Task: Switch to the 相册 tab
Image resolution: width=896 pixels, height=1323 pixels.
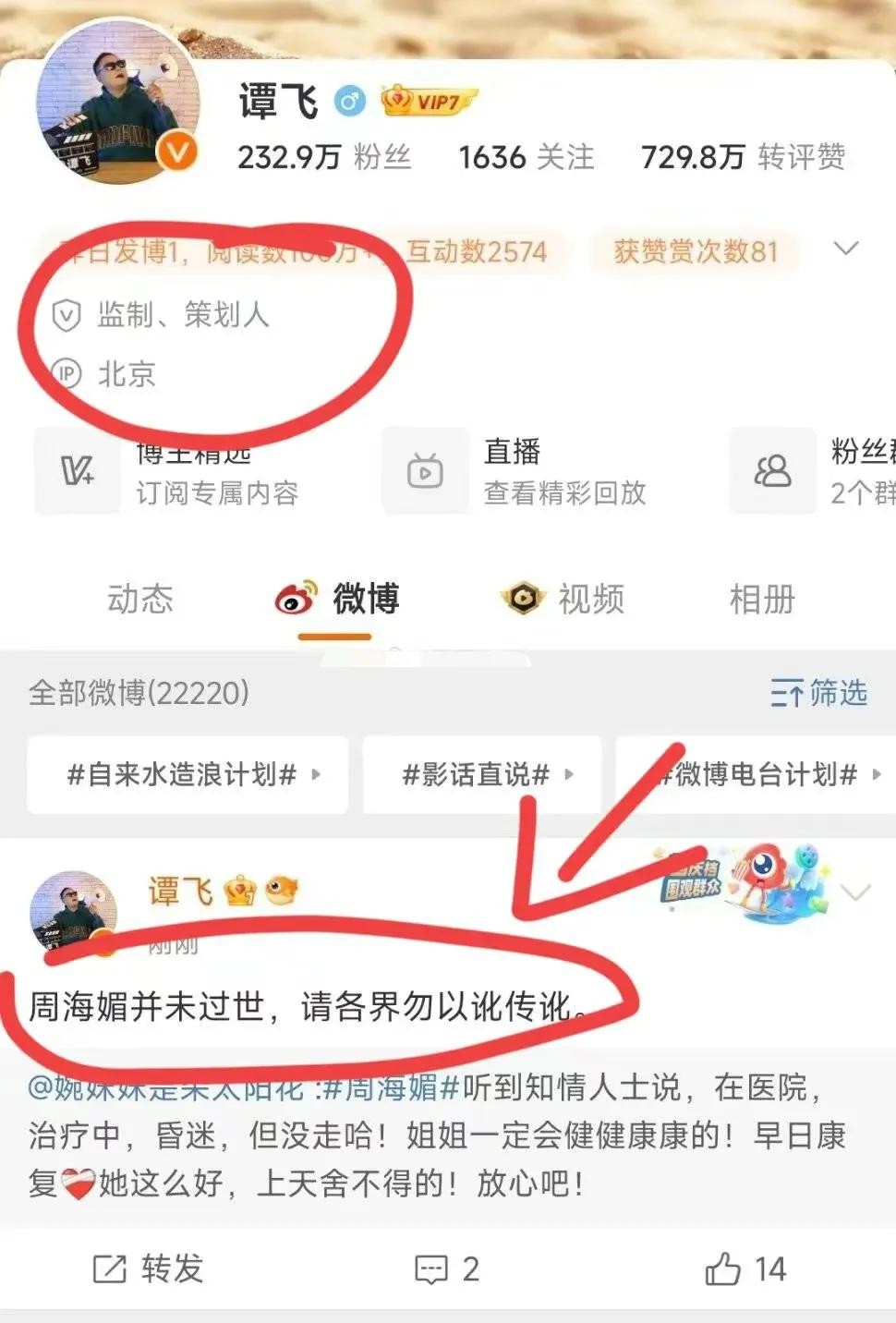Action: pyautogui.click(x=762, y=600)
